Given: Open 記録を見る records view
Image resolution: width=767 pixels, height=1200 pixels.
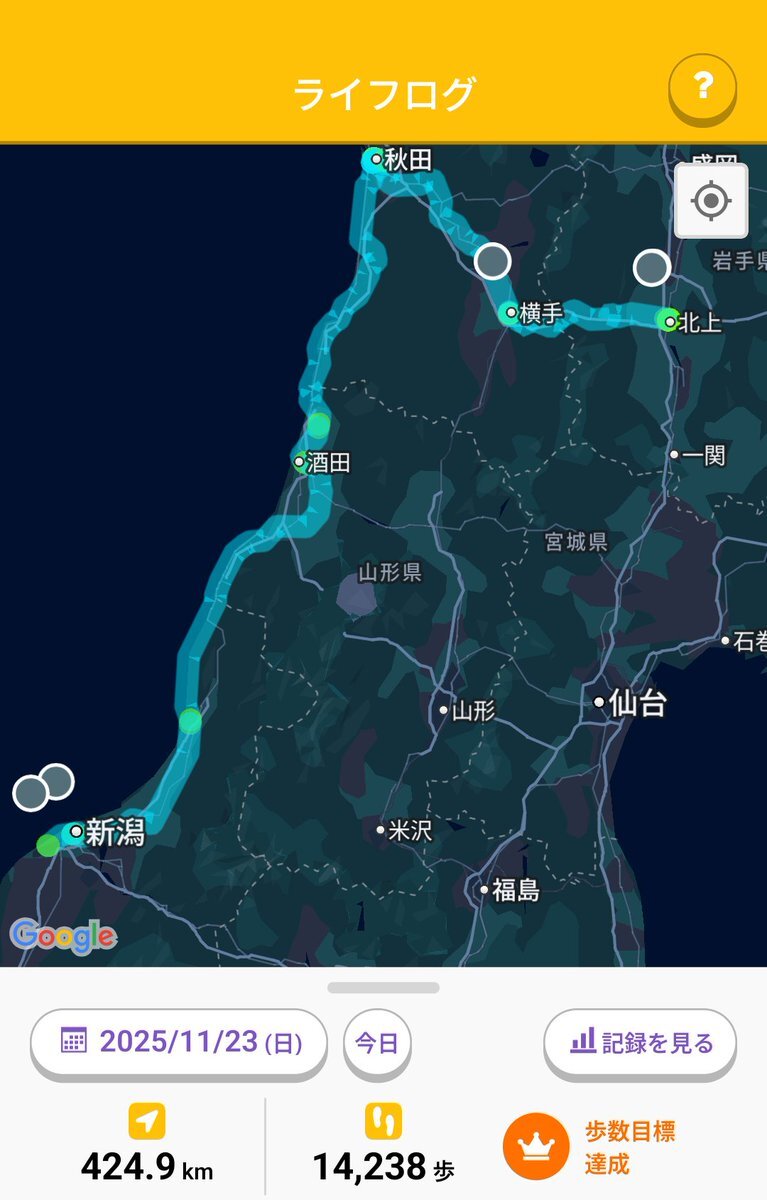Looking at the screenshot, I should (640, 1043).
